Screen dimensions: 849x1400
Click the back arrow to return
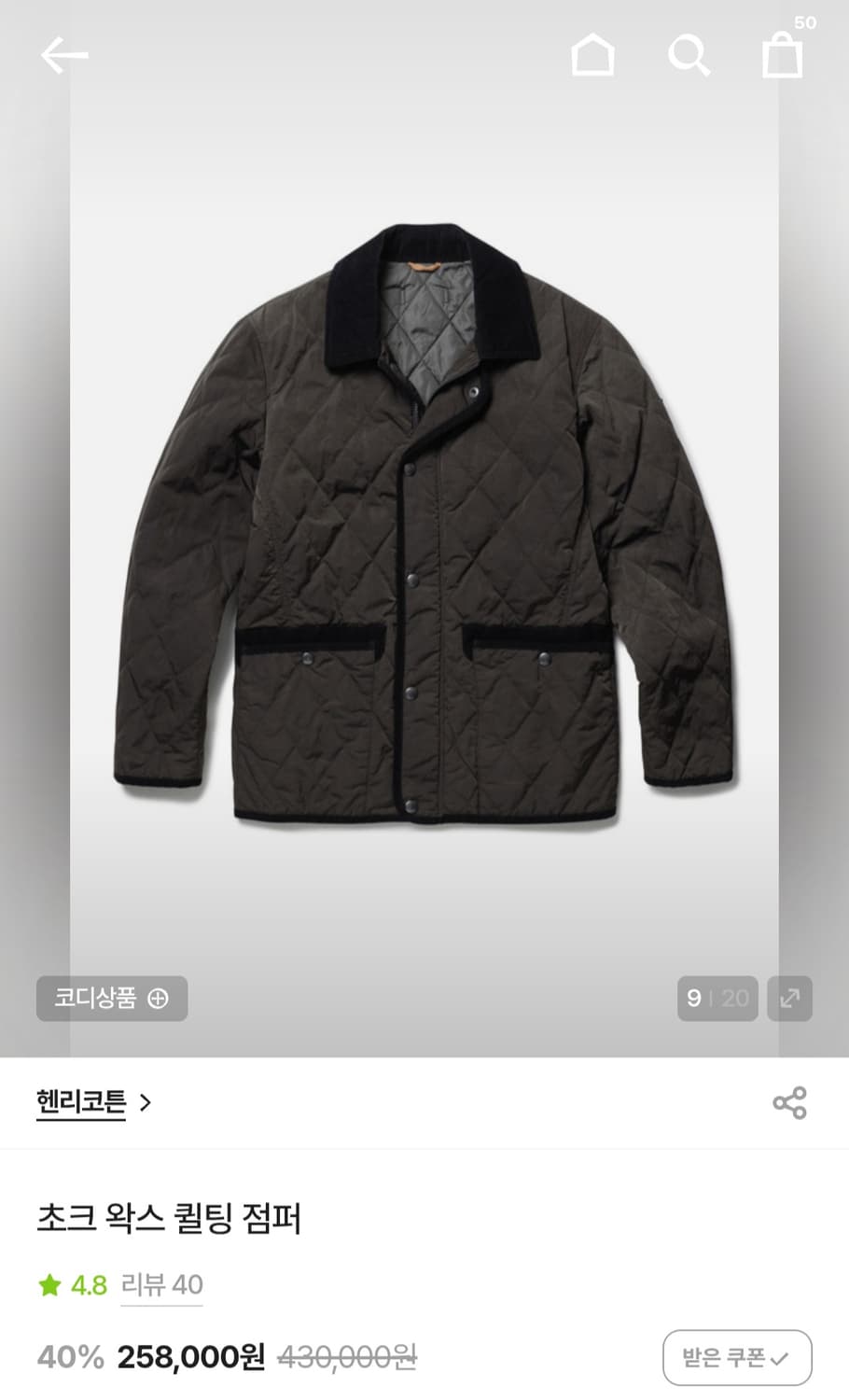coord(62,53)
